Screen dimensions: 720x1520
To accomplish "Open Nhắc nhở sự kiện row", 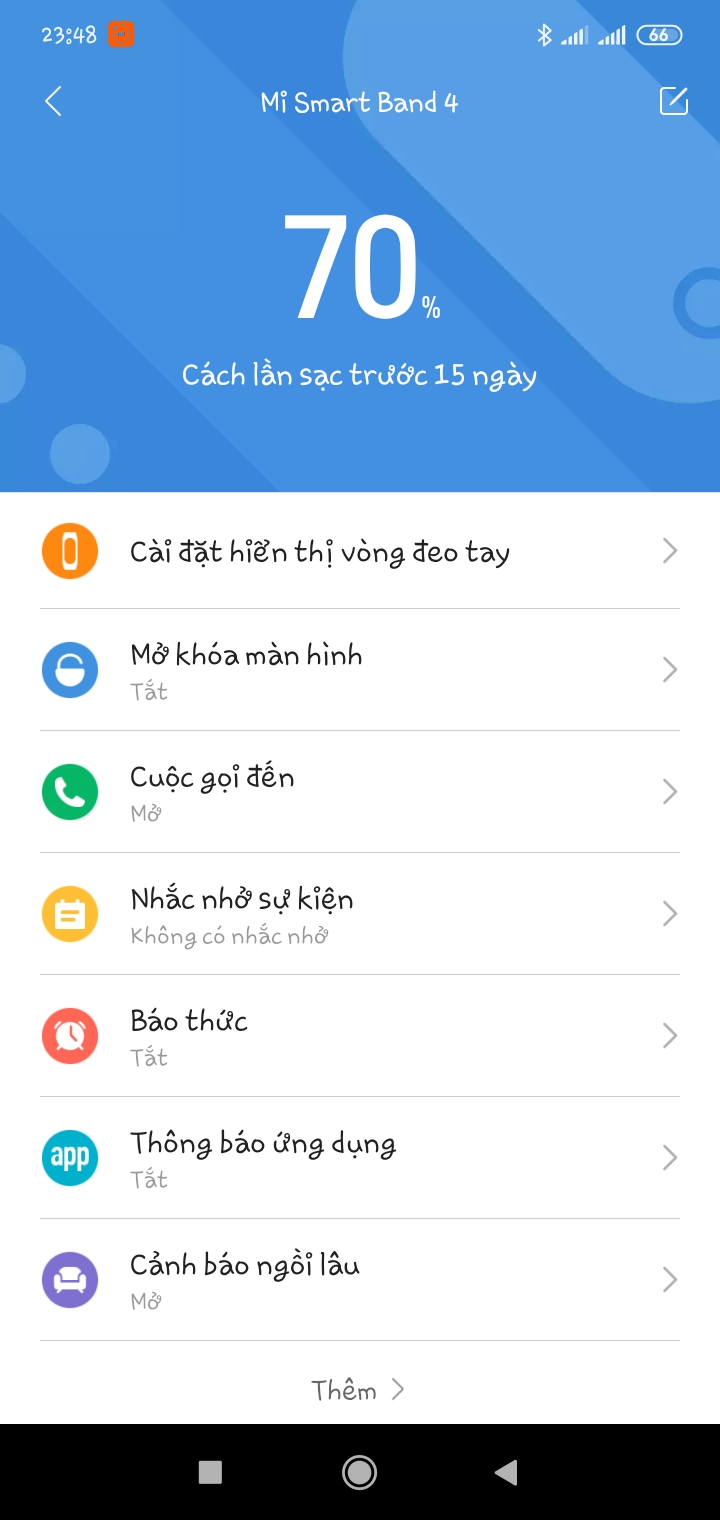I will pyautogui.click(x=360, y=914).
